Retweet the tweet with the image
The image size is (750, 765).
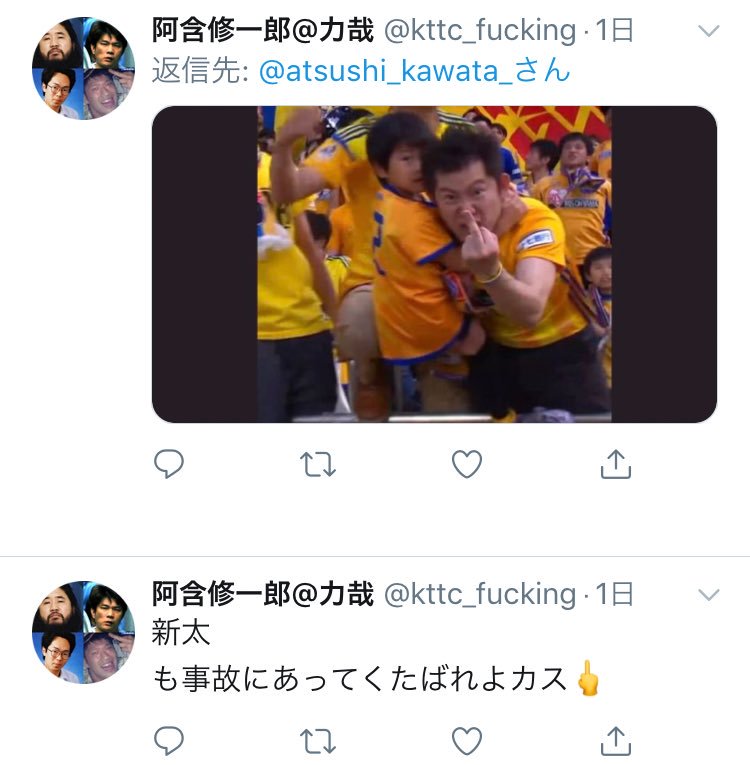click(x=318, y=464)
